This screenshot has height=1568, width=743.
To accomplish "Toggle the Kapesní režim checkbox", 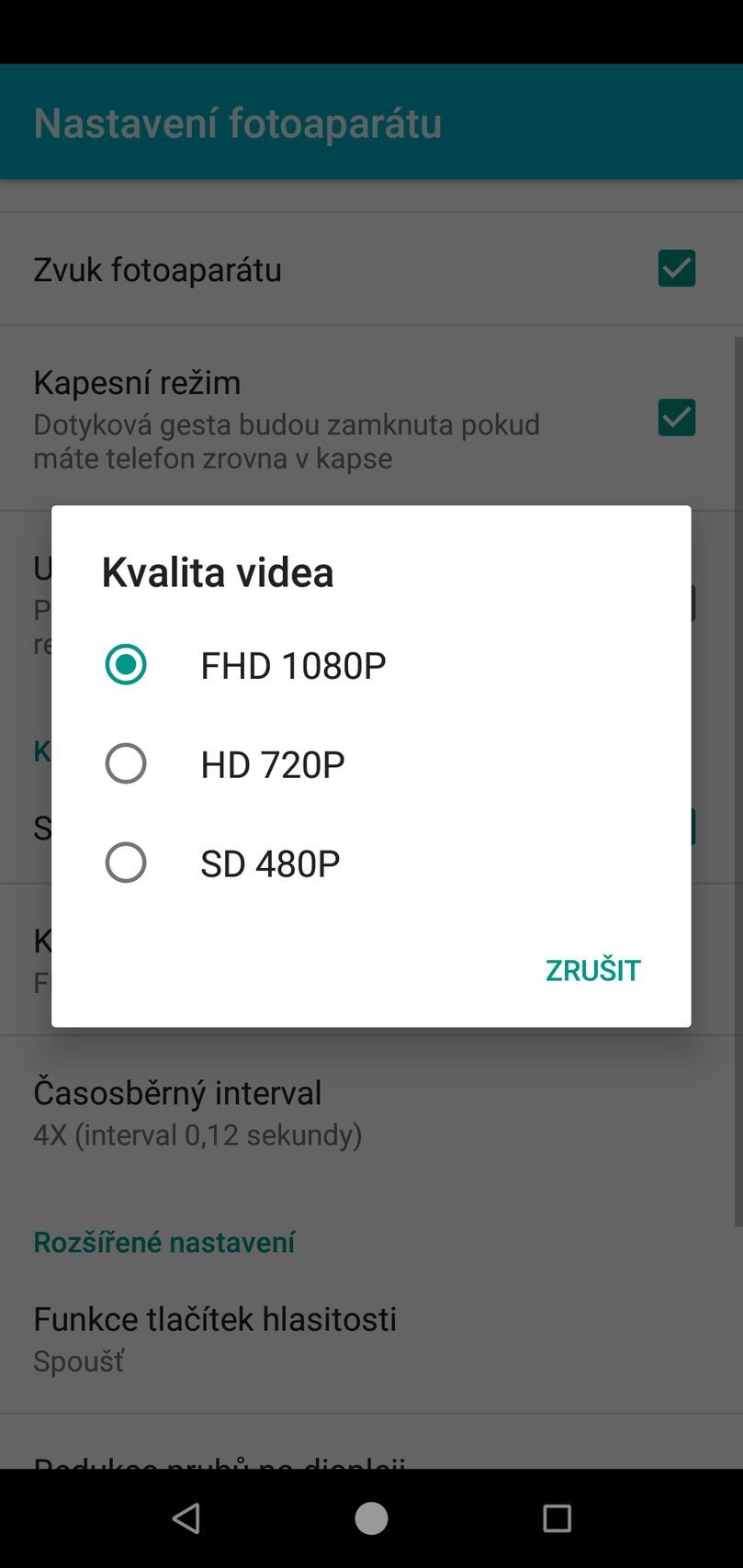I will coord(676,418).
